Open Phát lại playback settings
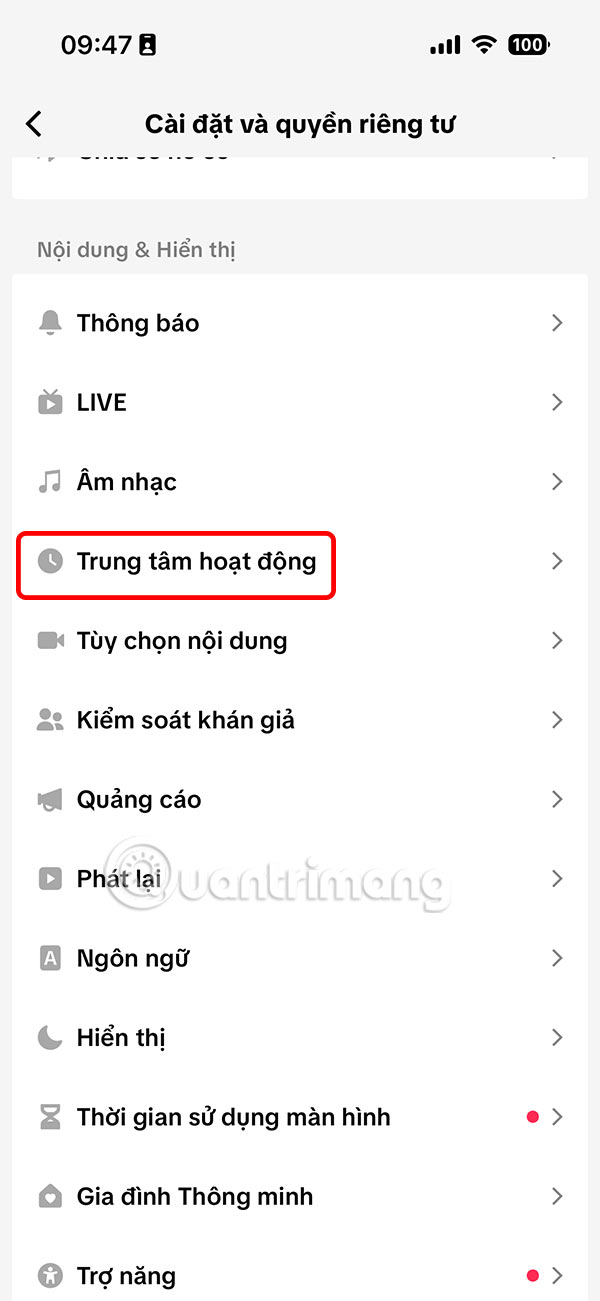 300,879
